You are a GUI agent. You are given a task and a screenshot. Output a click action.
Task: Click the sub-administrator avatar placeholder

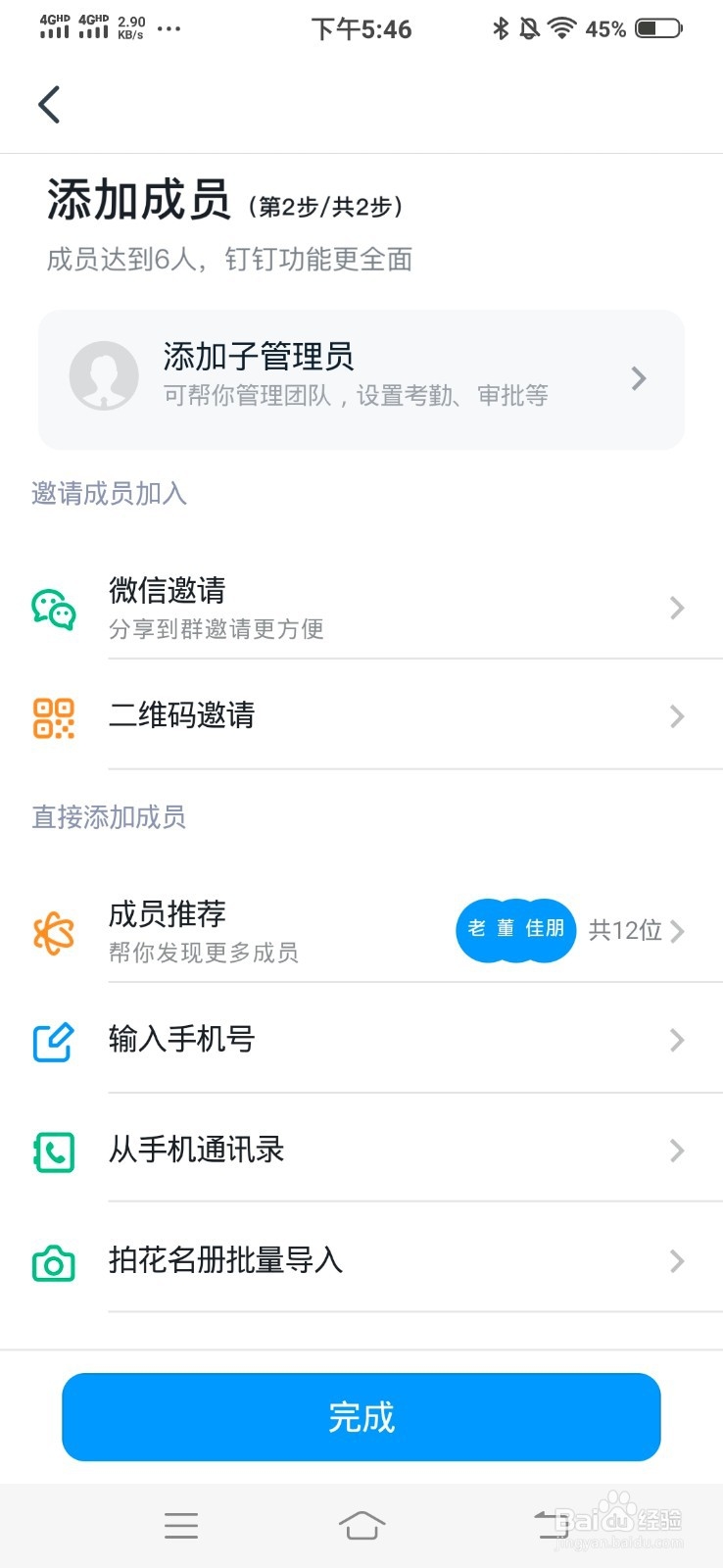click(105, 375)
